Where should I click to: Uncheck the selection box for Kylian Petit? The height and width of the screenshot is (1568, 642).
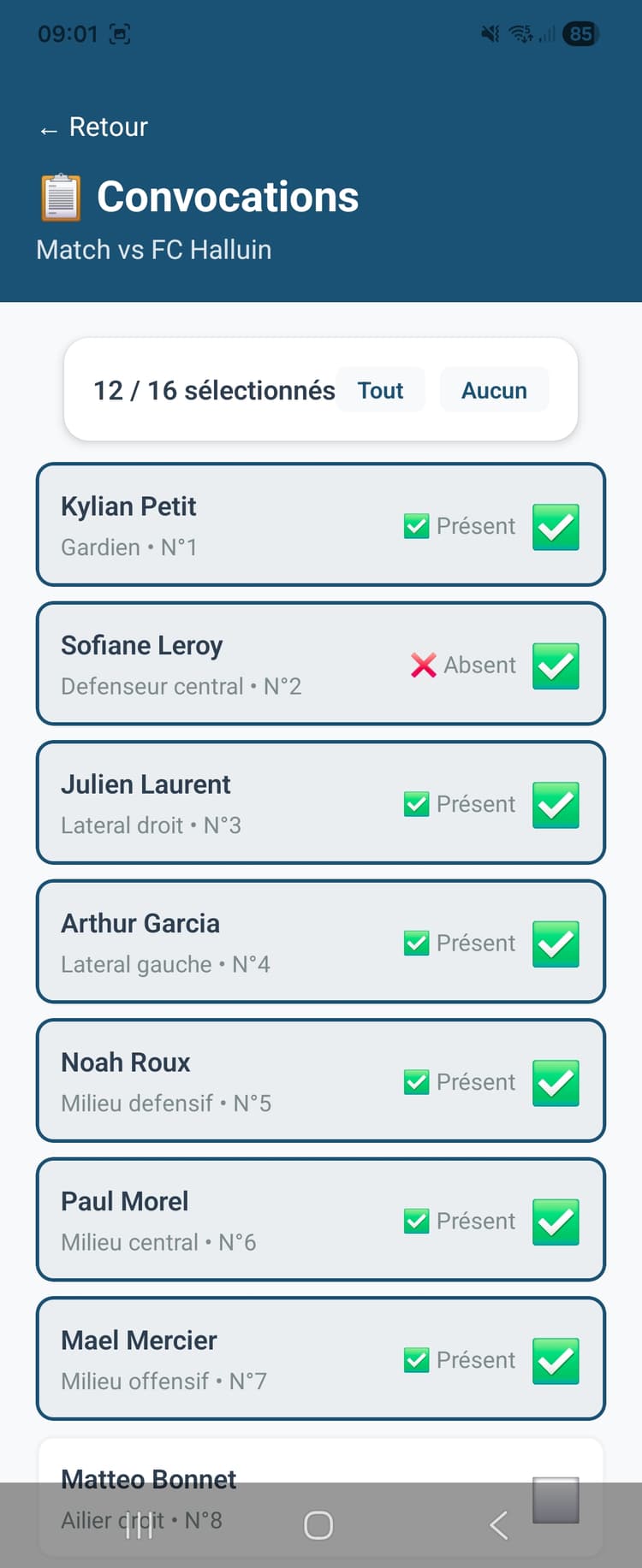click(556, 527)
